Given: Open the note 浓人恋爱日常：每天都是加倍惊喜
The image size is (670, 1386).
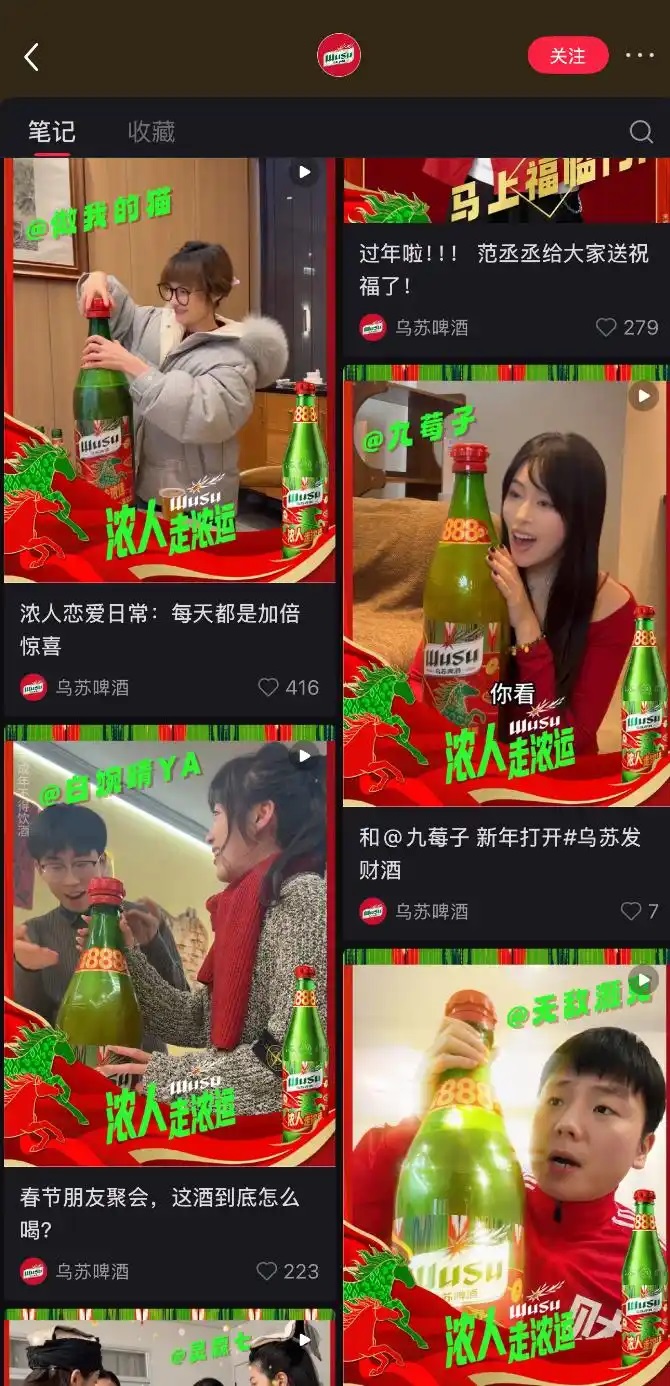Looking at the screenshot, I should click(160, 629).
